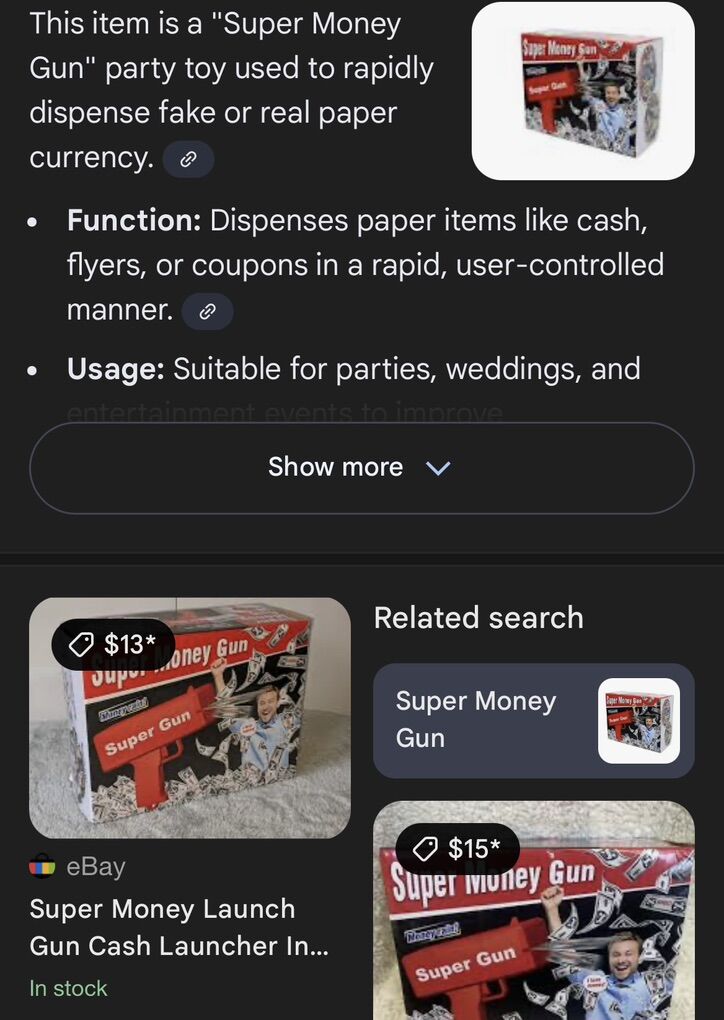This screenshot has height=1020, width=724.
Task: Open the Super Money Gun overview image
Action: 583,91
